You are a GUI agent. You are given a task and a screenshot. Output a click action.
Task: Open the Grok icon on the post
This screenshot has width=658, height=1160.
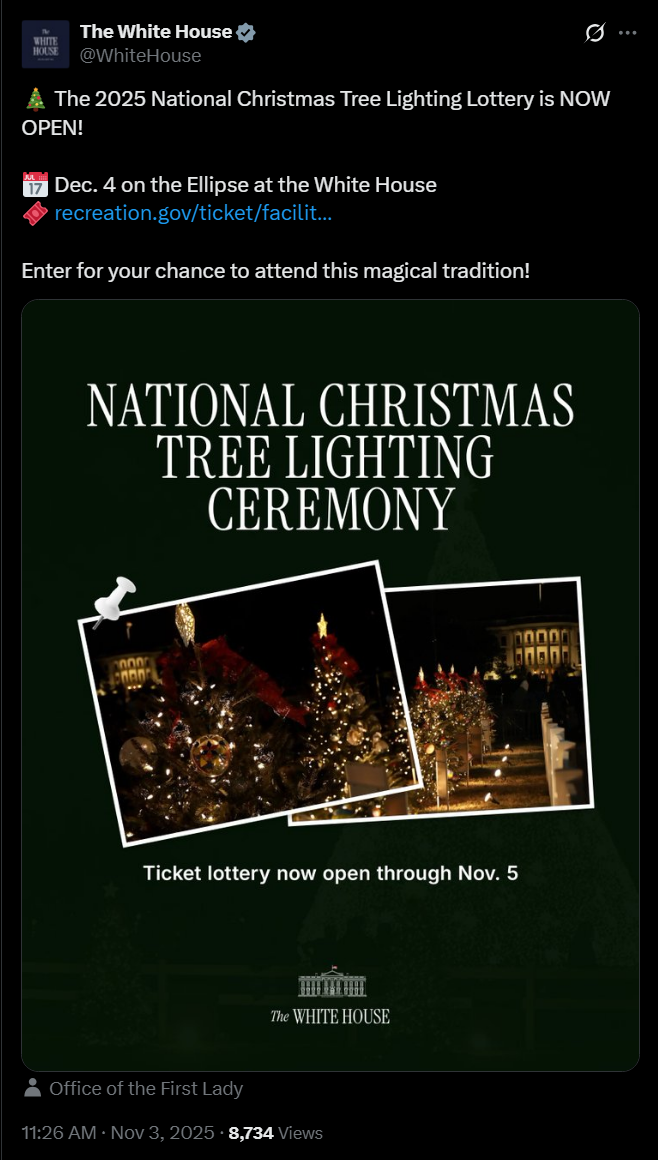click(594, 33)
